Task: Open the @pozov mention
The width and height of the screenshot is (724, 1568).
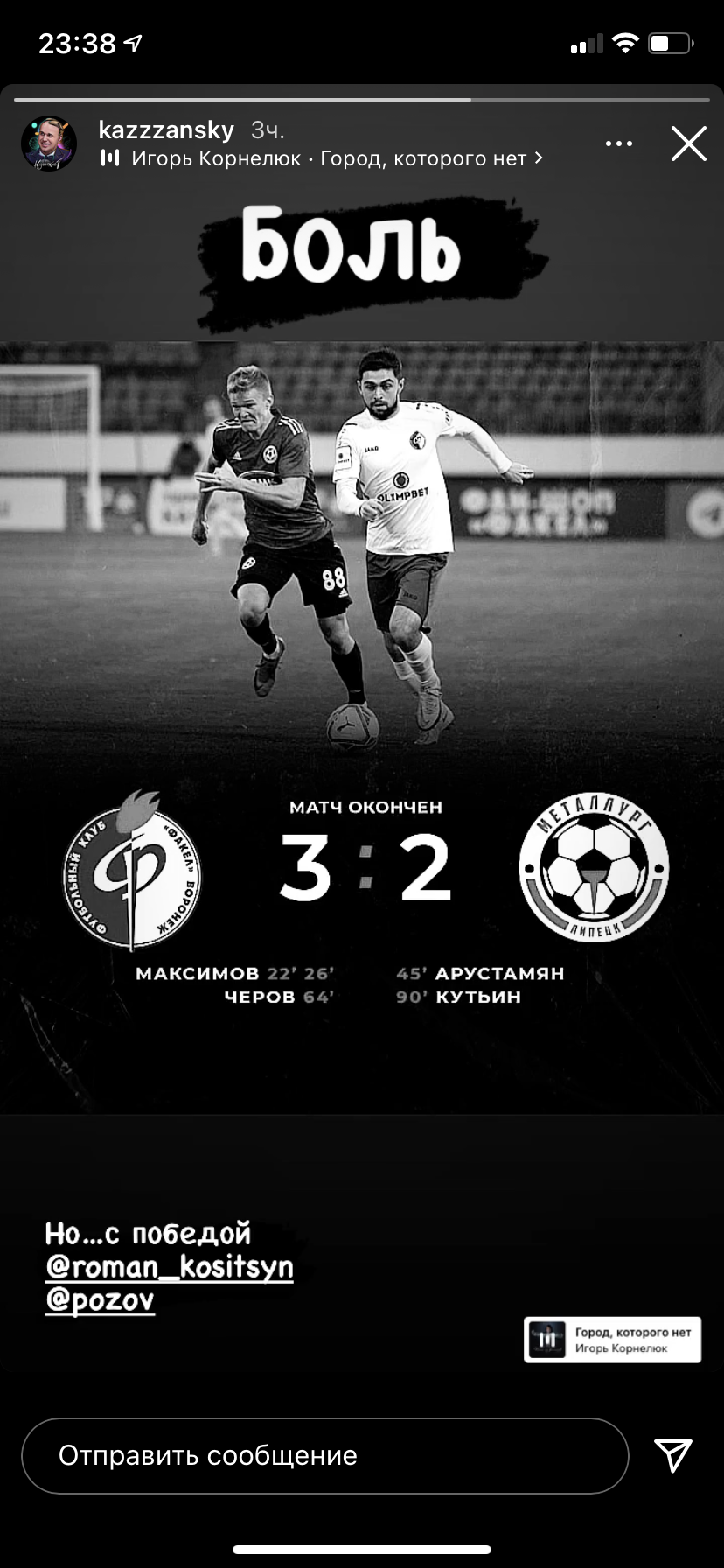Action: pyautogui.click(x=100, y=1300)
